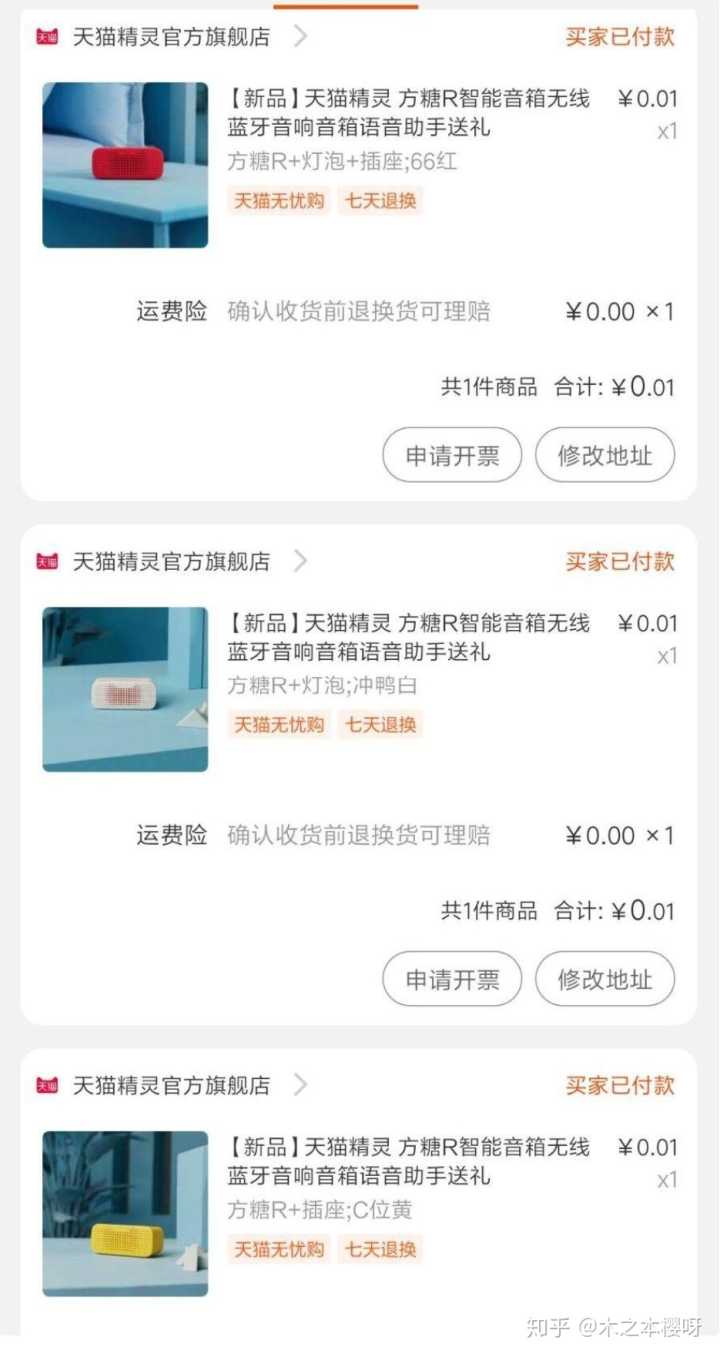This screenshot has width=720, height=1357.
Task: Open the white 冲鸭白 speaker product image
Action: (125, 689)
